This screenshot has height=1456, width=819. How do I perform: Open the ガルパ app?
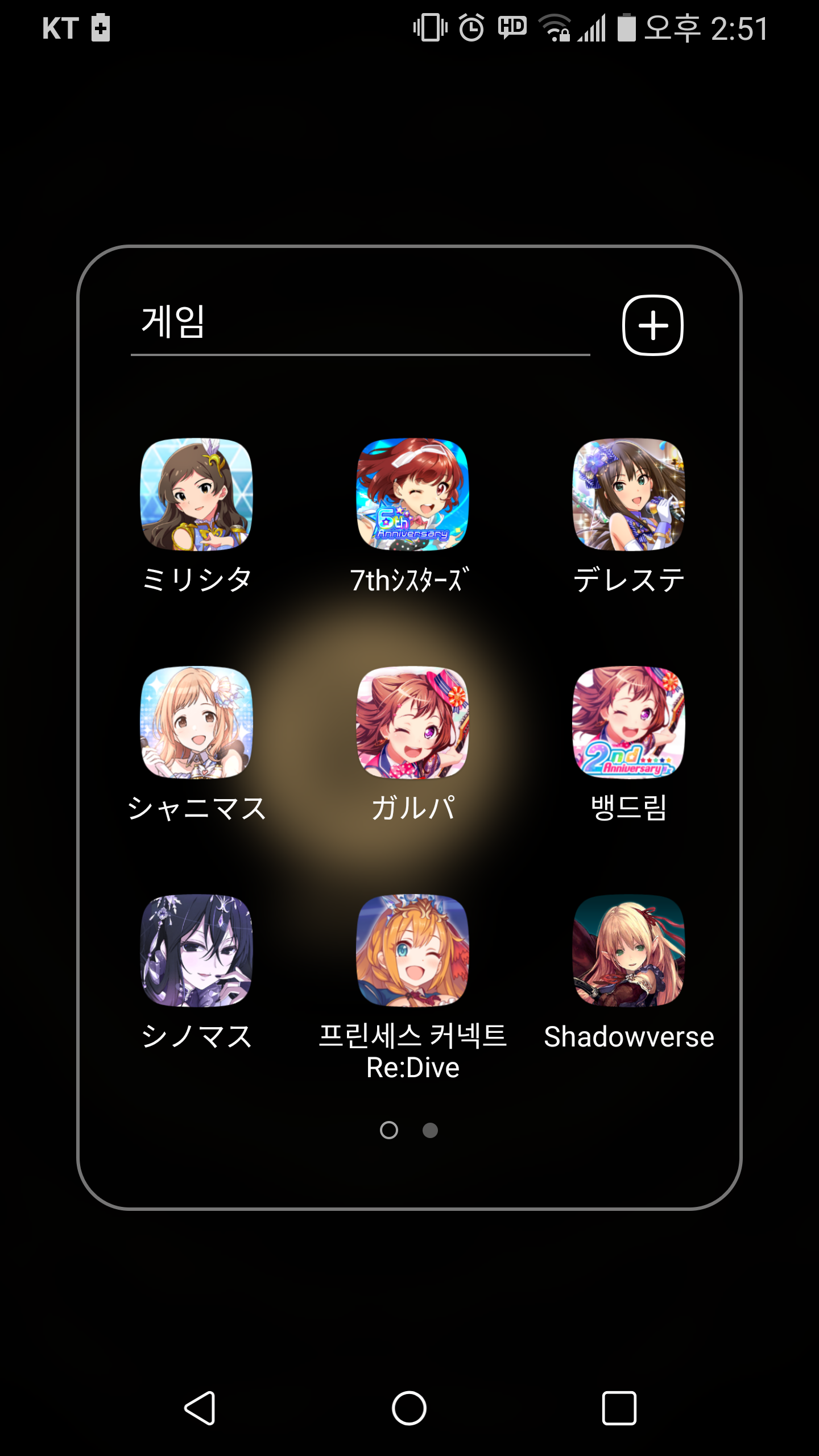click(x=412, y=722)
